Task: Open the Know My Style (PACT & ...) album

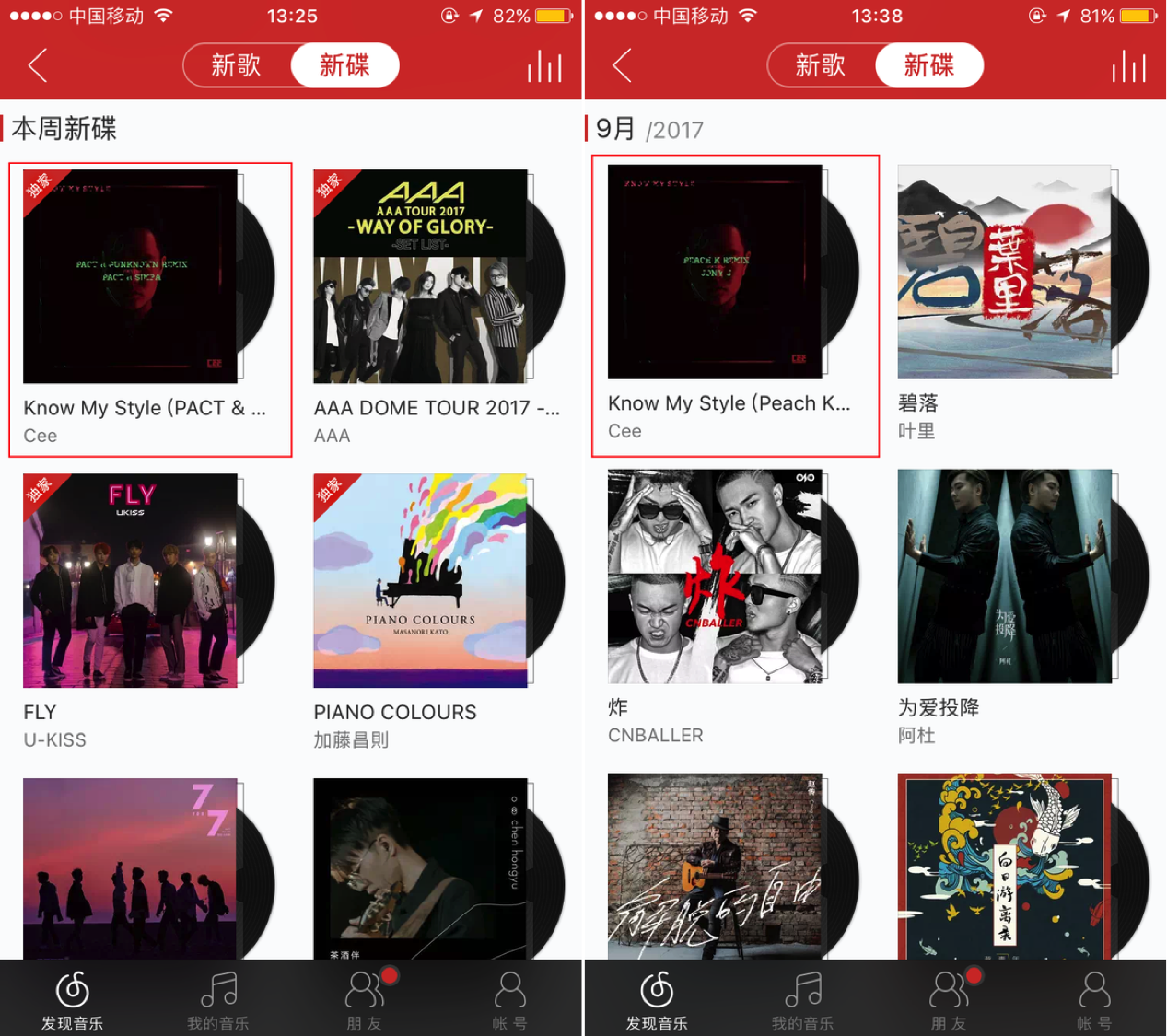Action: point(130,276)
